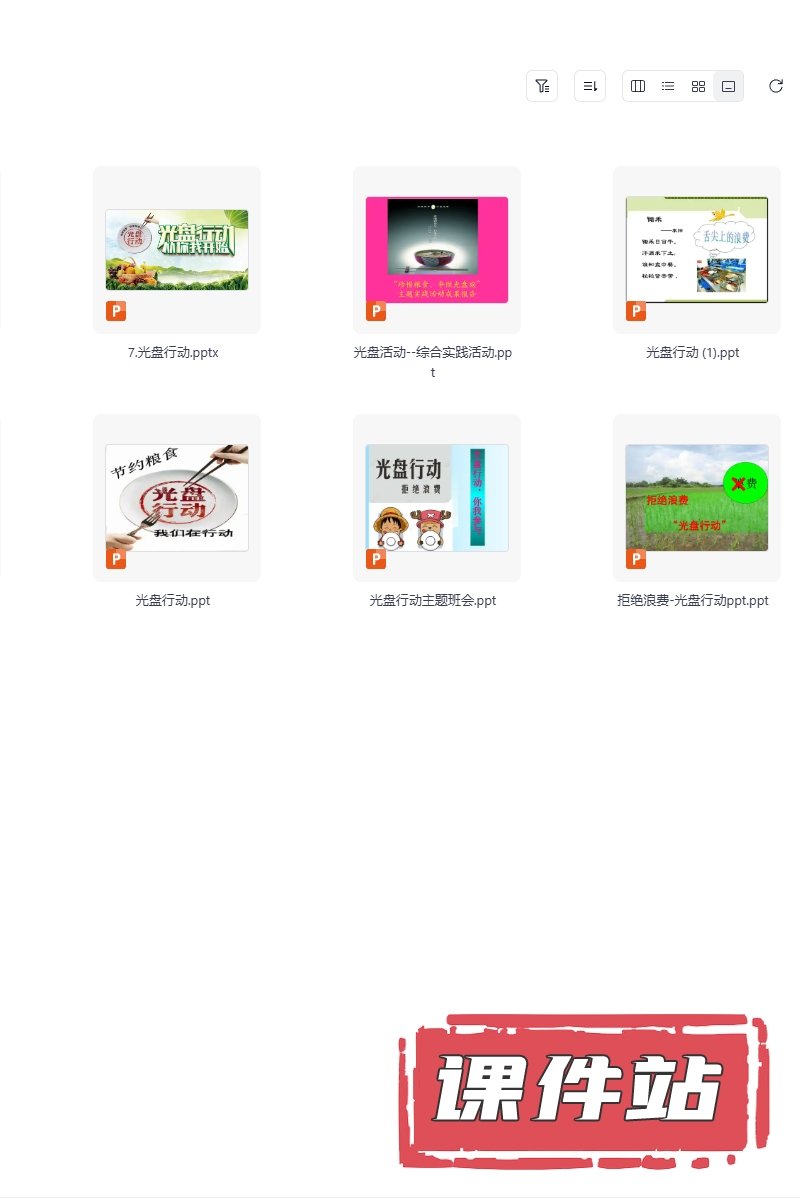Switch to grid view layout
The height and width of the screenshot is (1200, 800).
coord(699,86)
